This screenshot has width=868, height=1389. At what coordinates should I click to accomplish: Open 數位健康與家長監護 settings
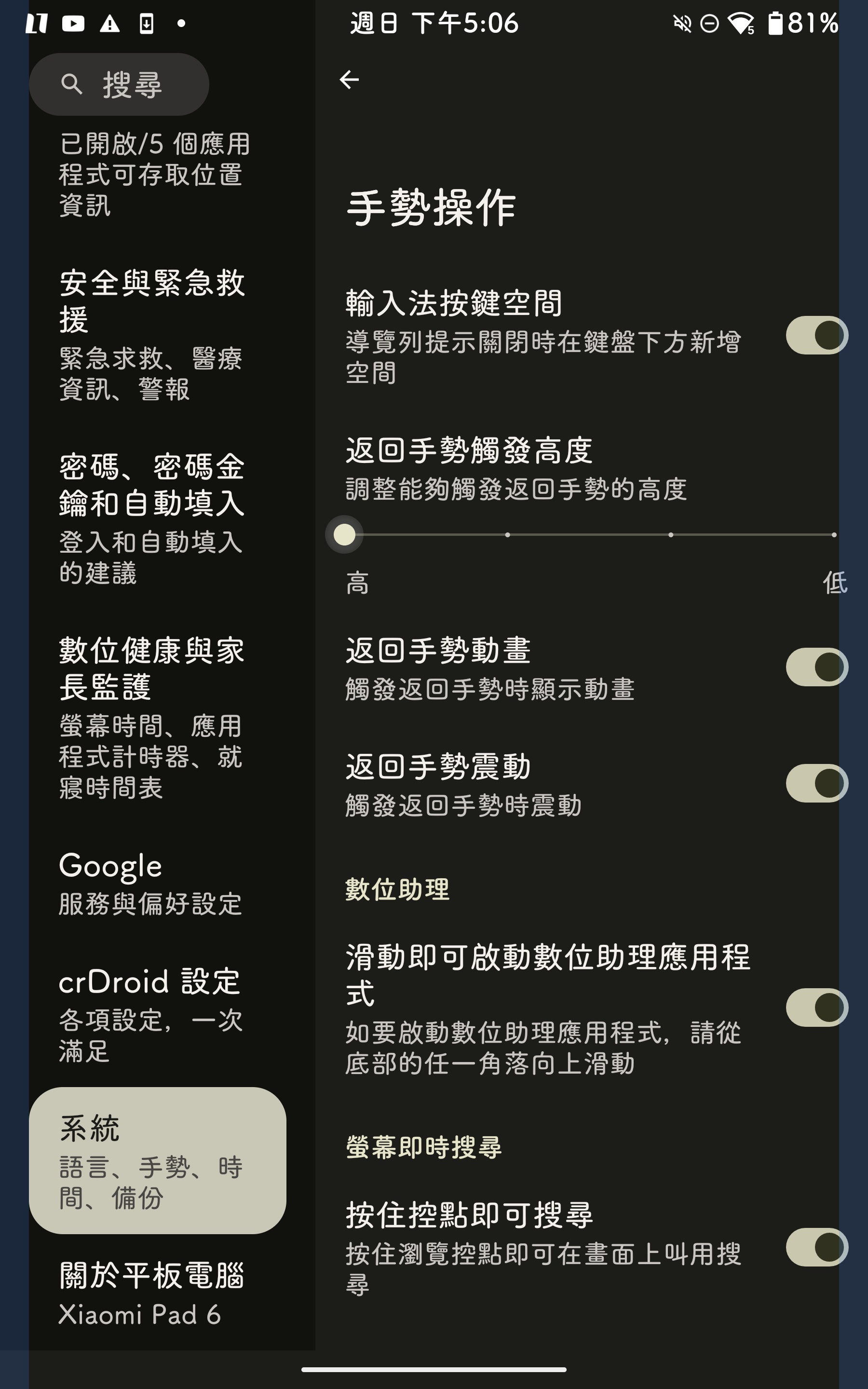coord(152,718)
